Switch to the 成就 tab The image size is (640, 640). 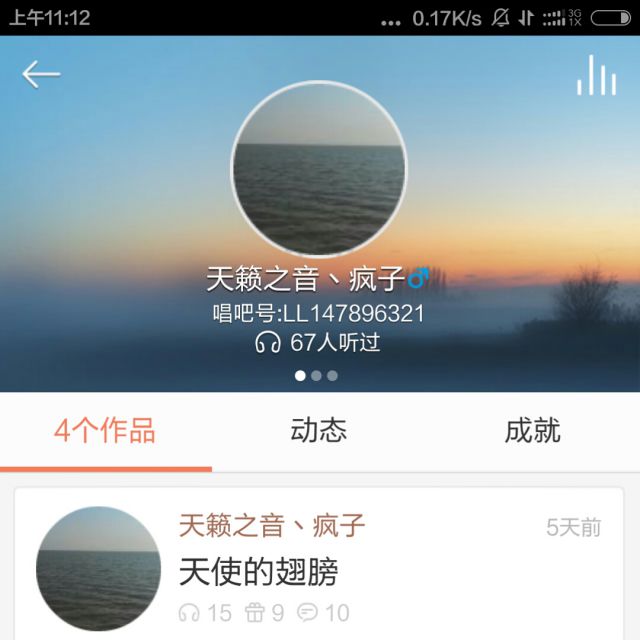tap(532, 431)
